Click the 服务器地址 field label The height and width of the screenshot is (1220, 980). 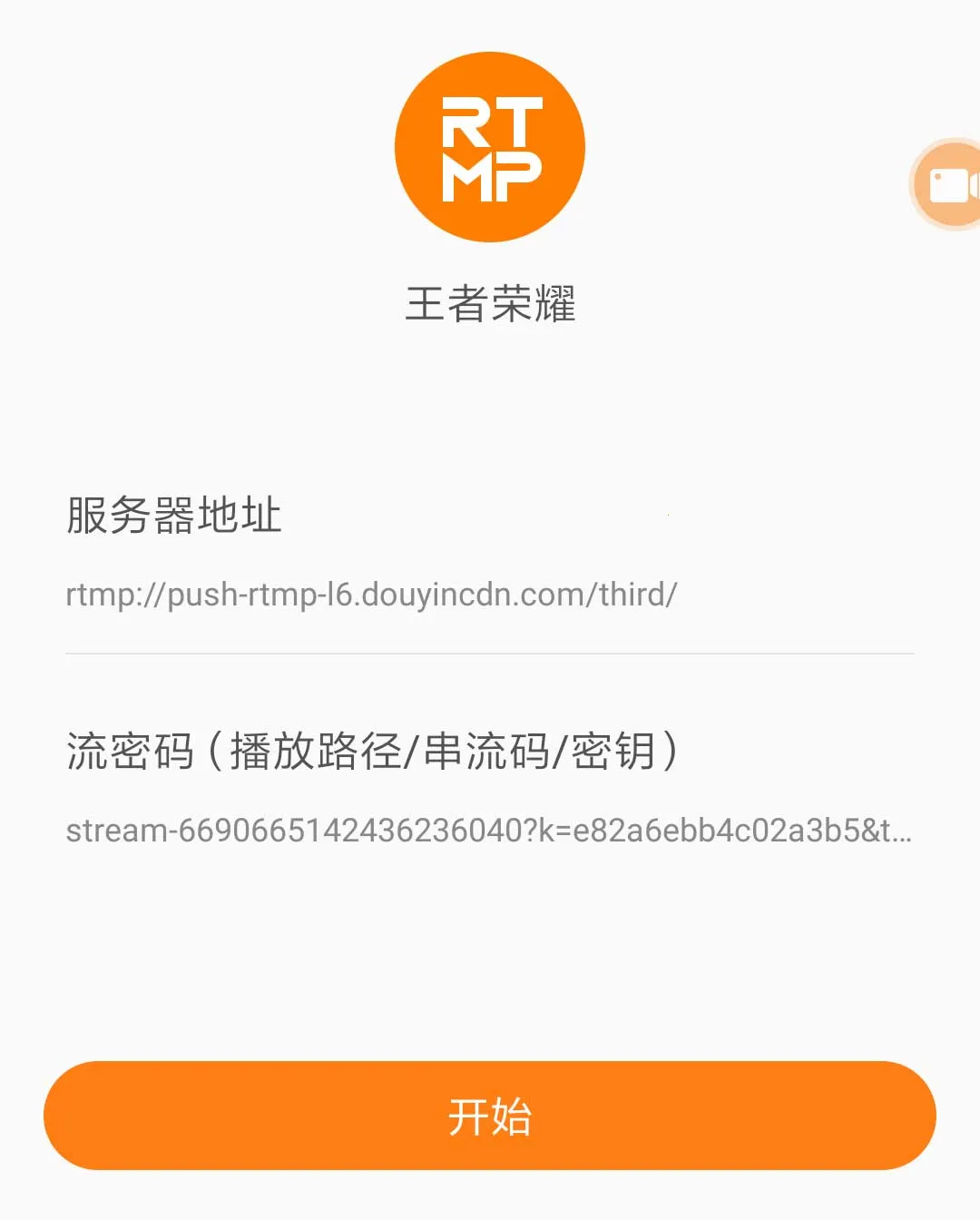[x=172, y=513]
